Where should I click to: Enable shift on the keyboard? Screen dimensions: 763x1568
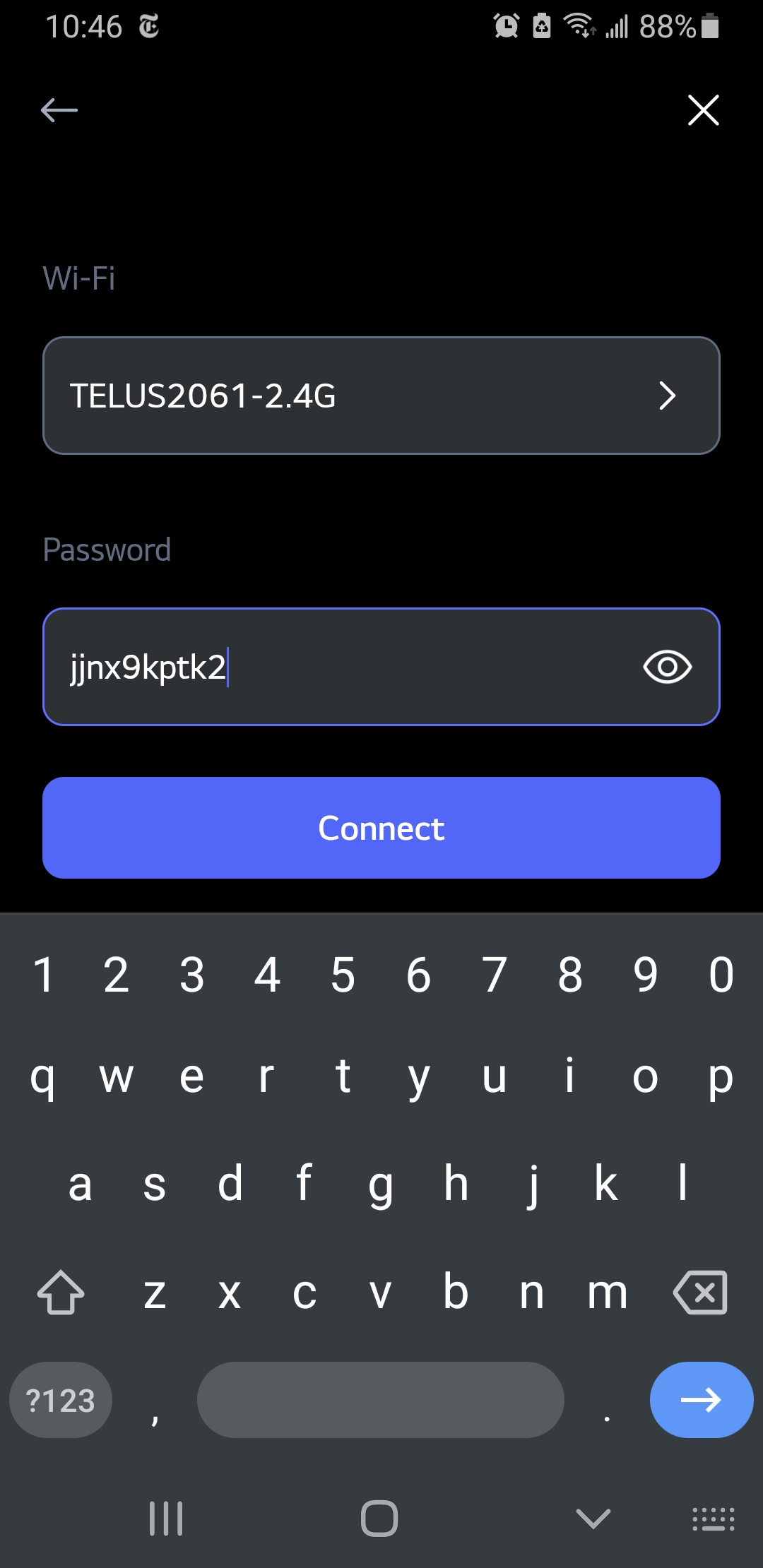[x=61, y=1293]
